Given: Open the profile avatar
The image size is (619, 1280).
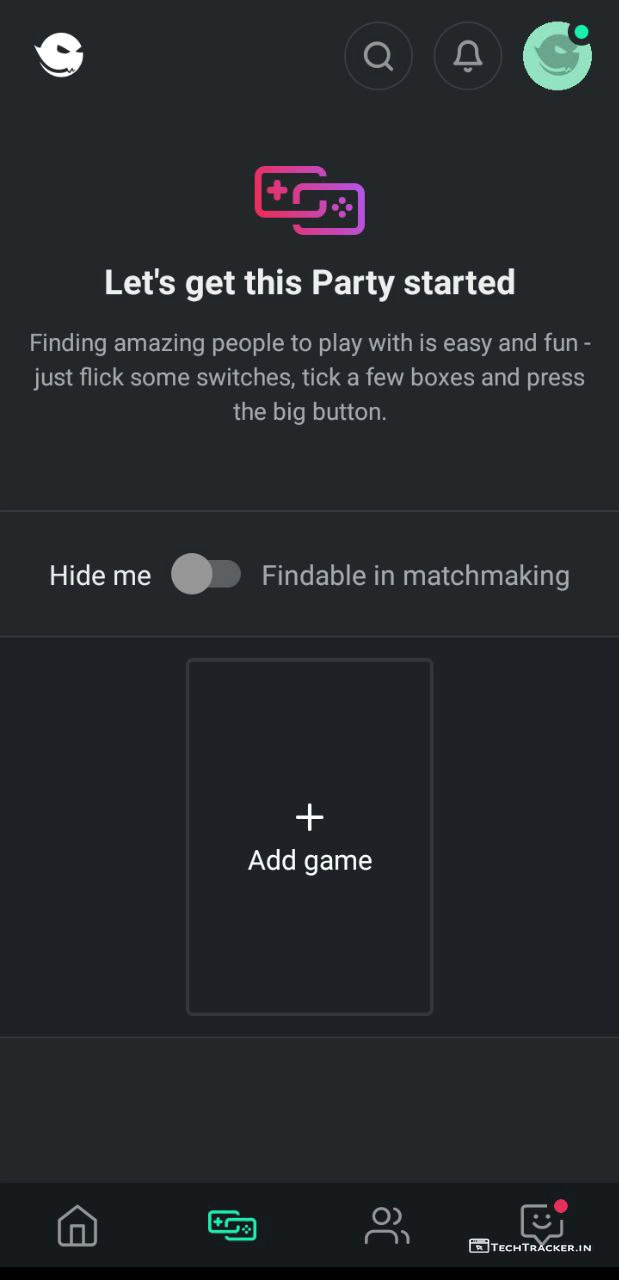Looking at the screenshot, I should [x=557, y=56].
